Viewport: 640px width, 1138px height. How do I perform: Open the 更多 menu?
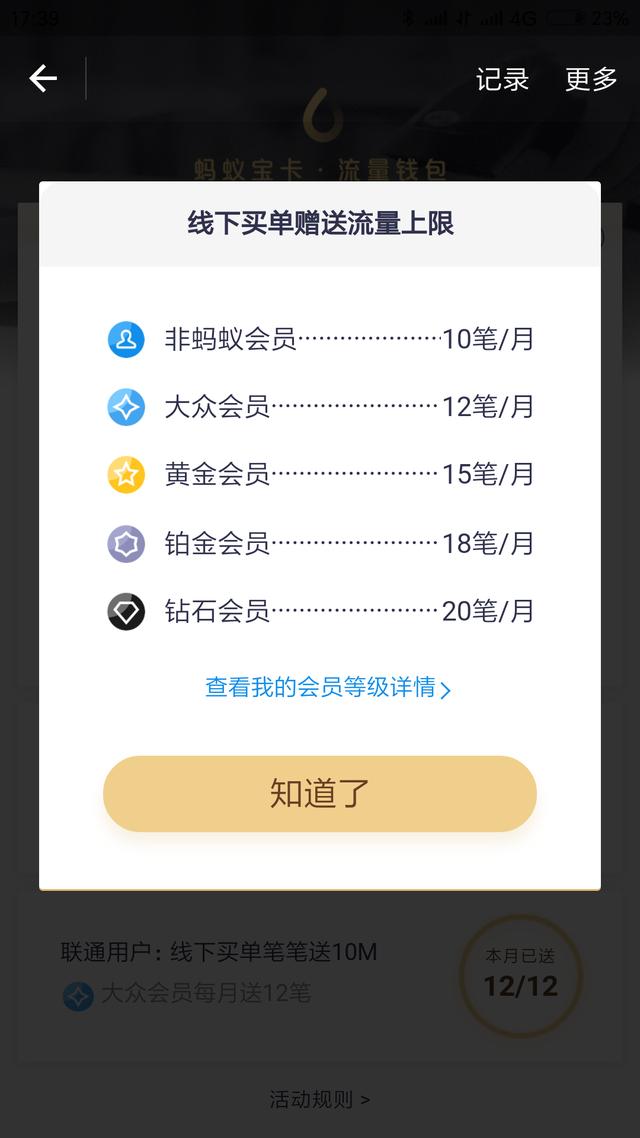click(591, 80)
